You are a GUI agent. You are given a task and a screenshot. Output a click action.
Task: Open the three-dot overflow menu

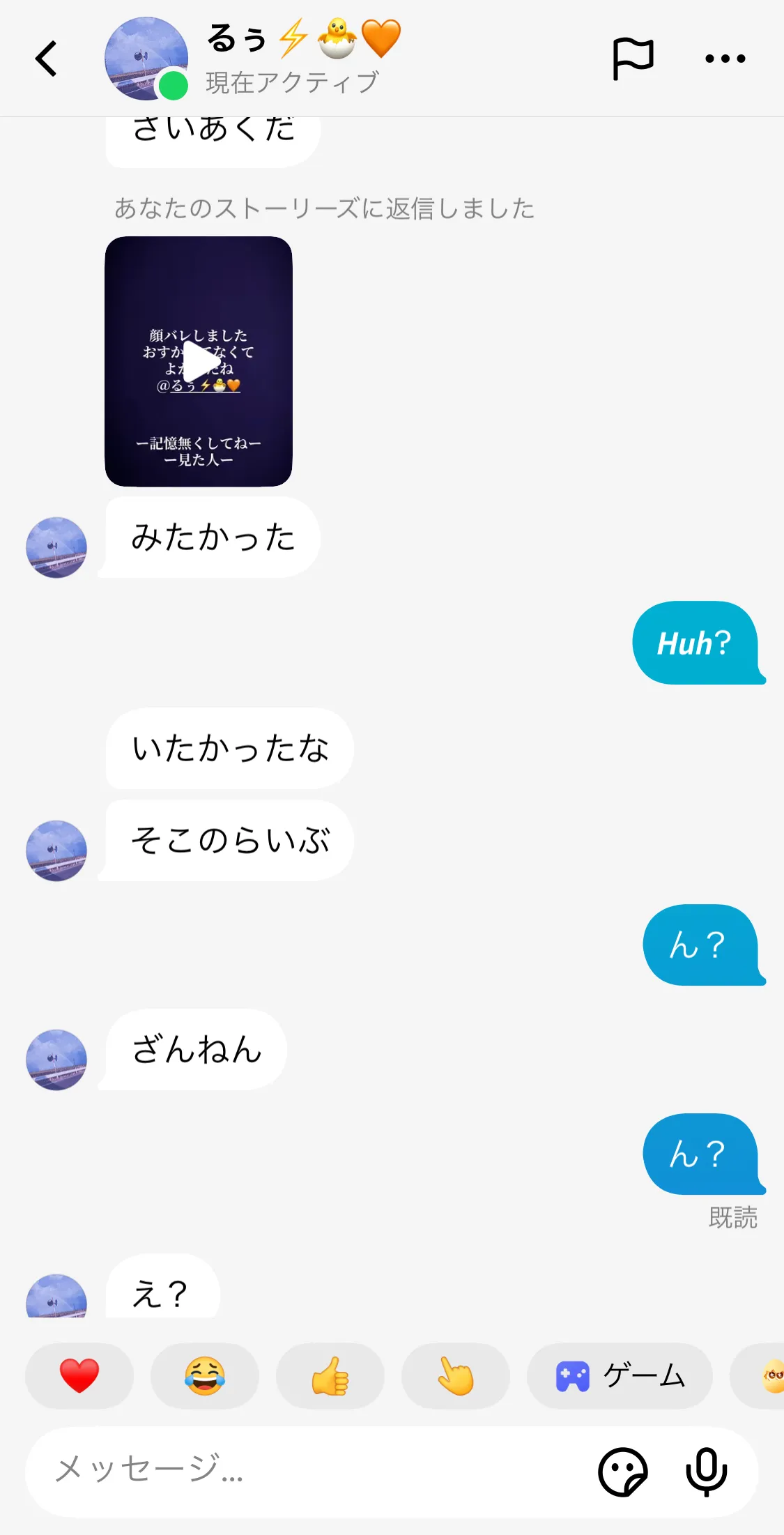coord(725,59)
